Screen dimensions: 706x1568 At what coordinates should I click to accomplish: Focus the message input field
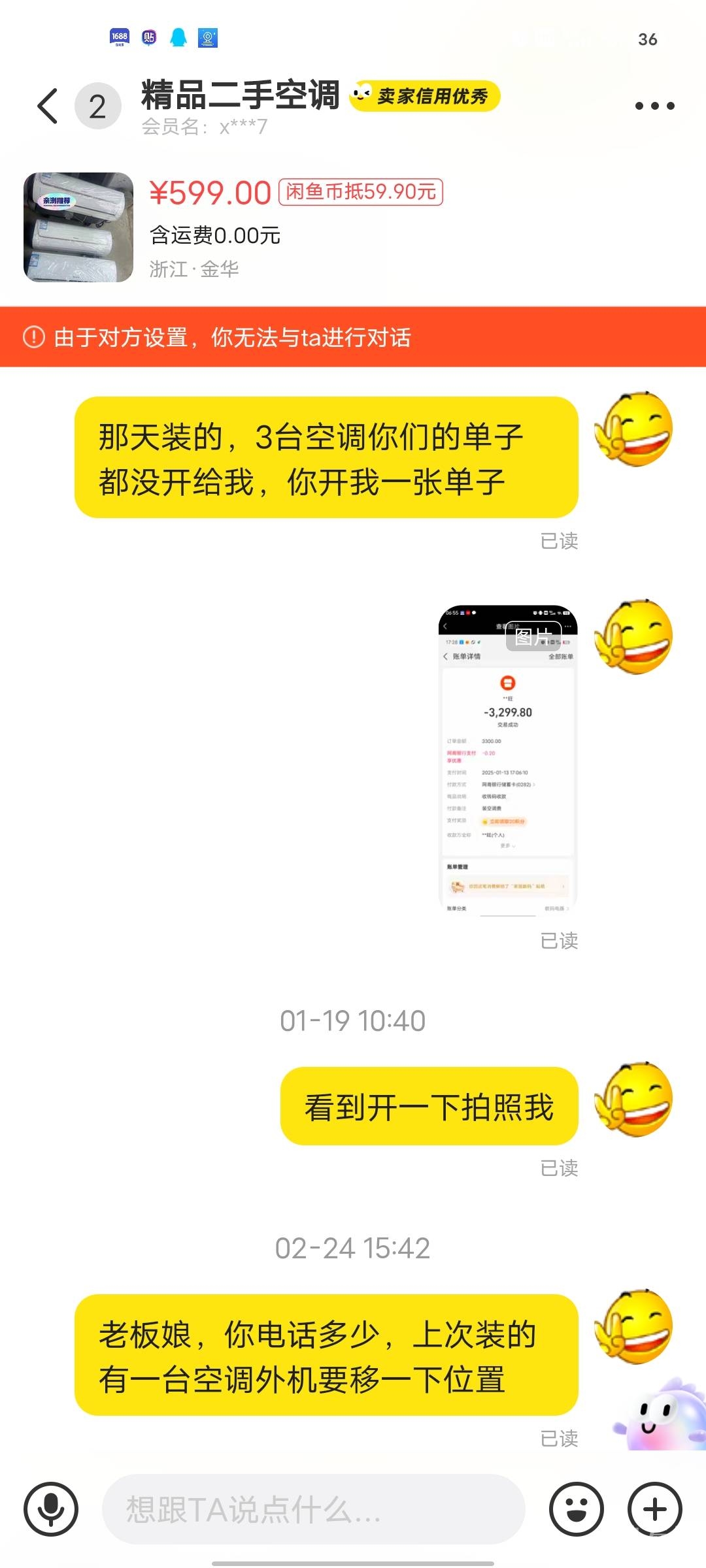pyautogui.click(x=314, y=1509)
